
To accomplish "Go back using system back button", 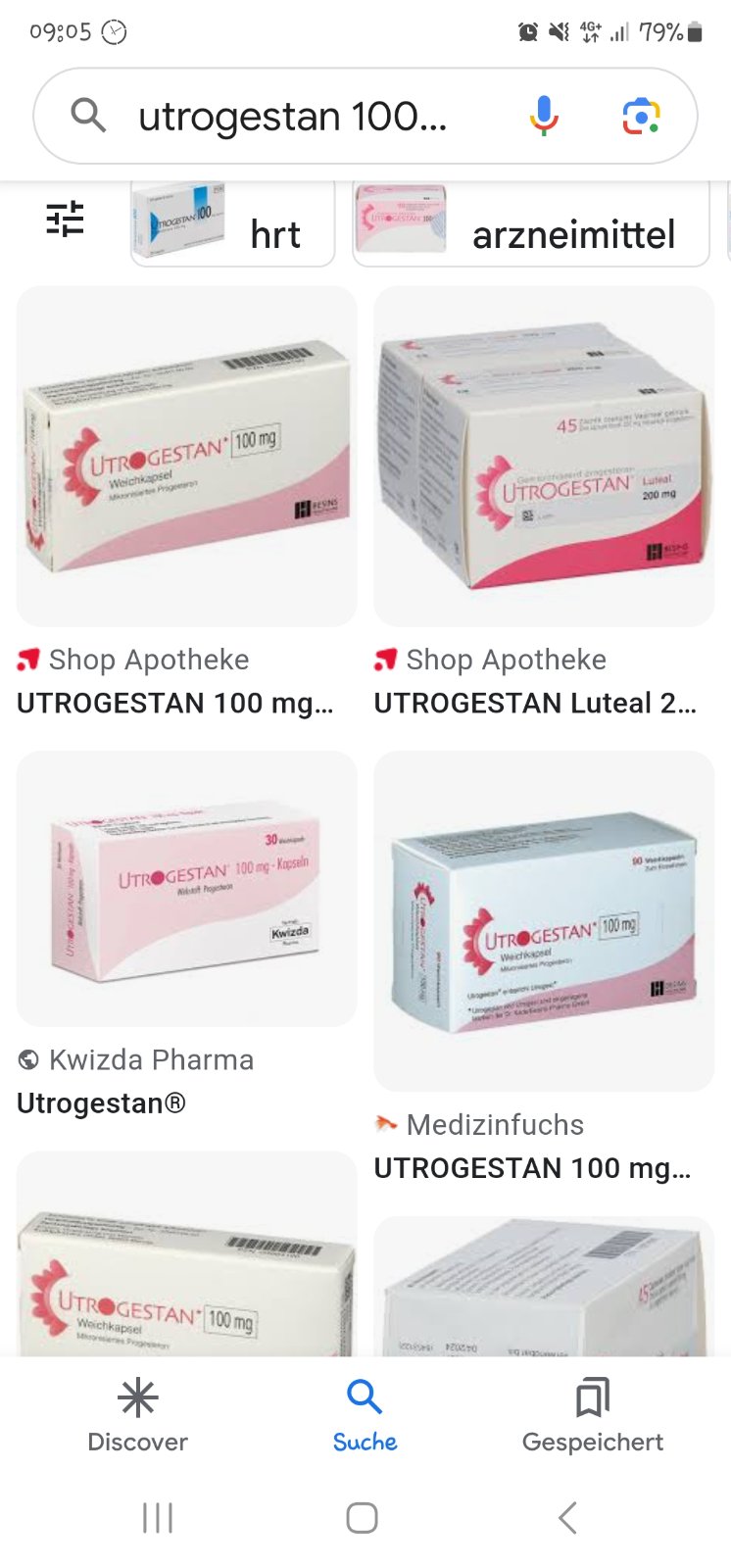I will tap(567, 1518).
